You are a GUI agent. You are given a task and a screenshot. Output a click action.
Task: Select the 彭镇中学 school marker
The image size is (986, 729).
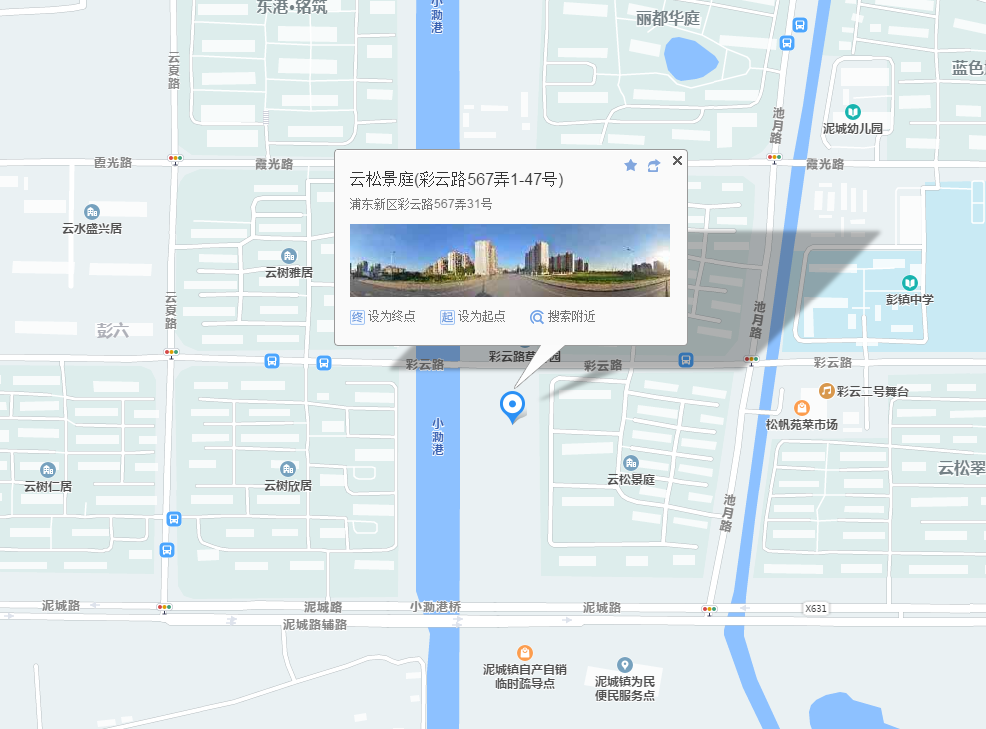pos(909,283)
